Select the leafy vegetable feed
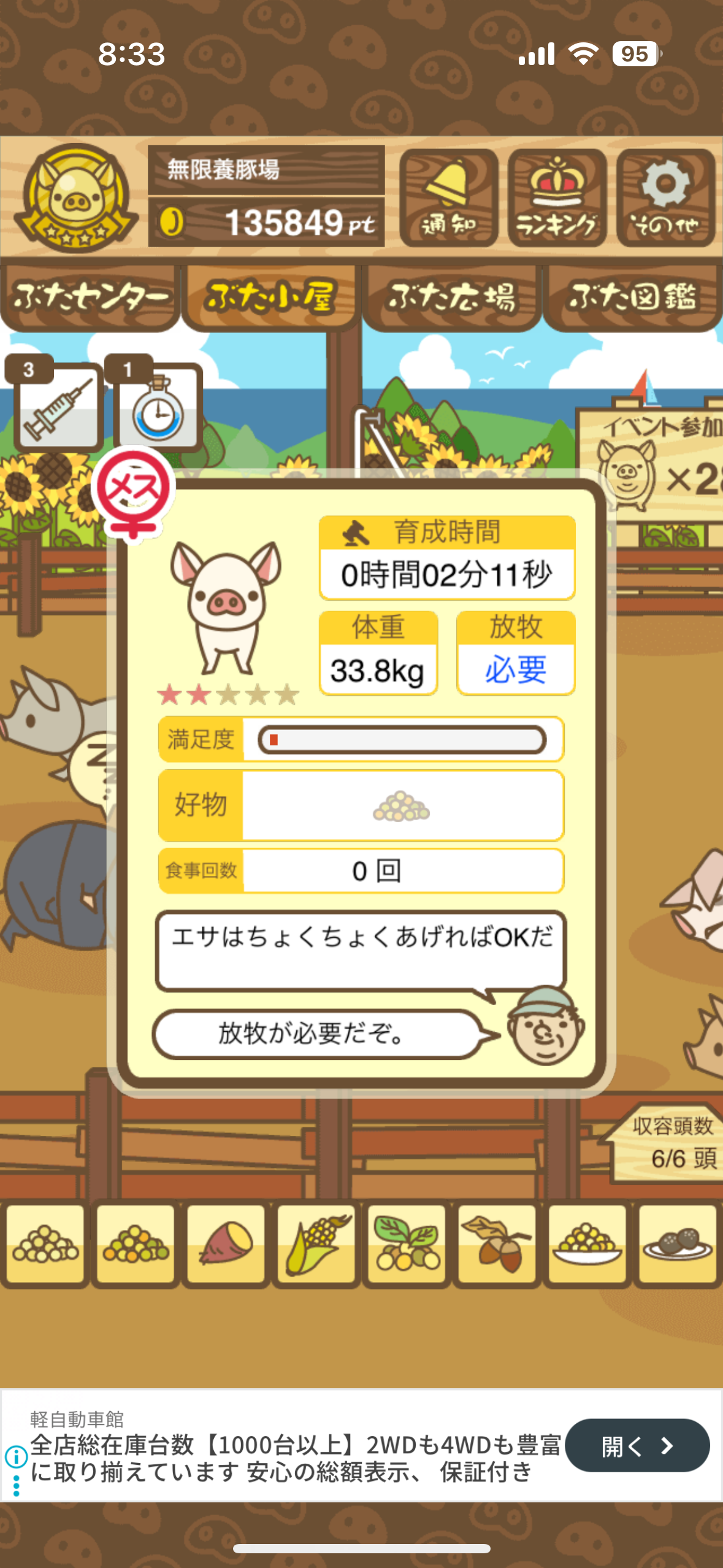The height and width of the screenshot is (1568, 723). pos(407,1244)
